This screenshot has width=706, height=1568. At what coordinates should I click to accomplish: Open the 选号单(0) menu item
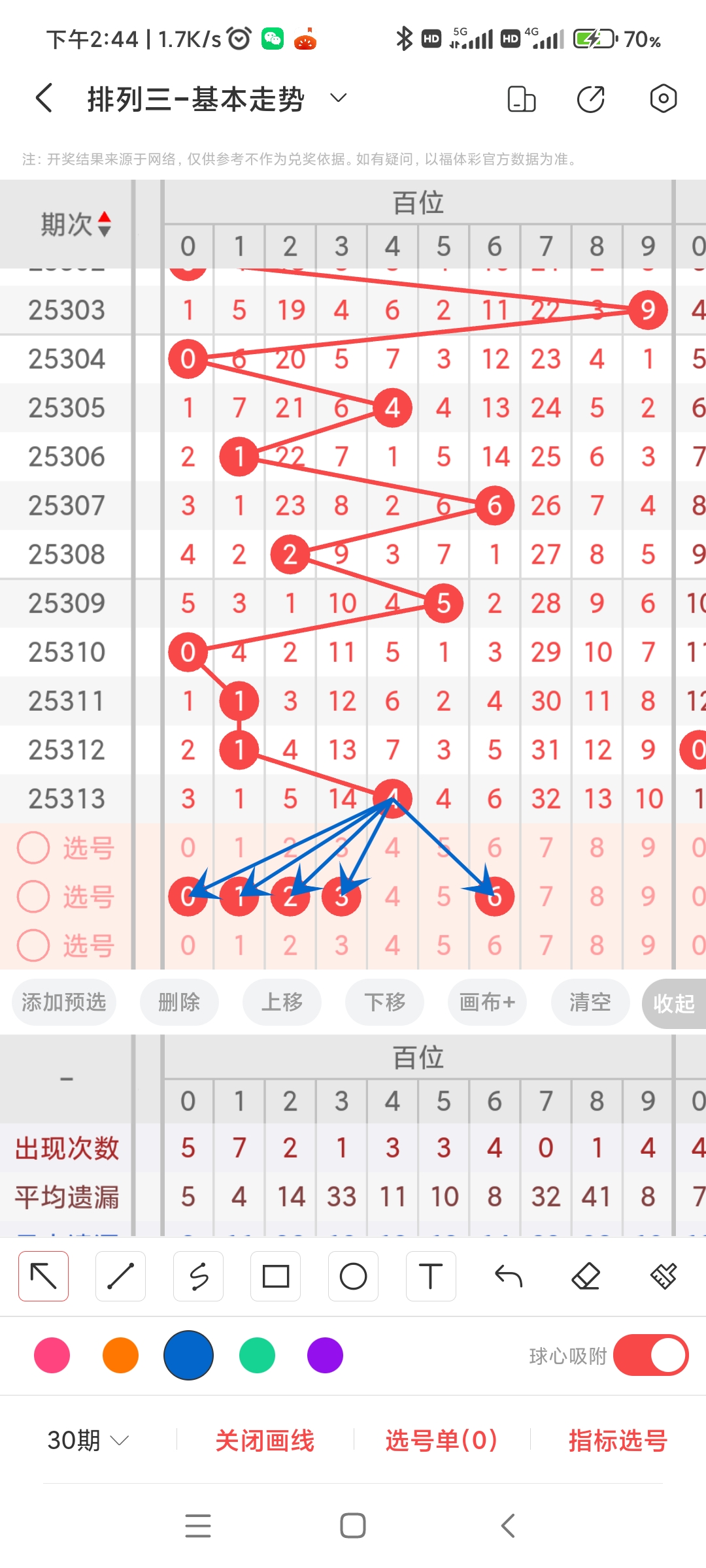point(441,1441)
